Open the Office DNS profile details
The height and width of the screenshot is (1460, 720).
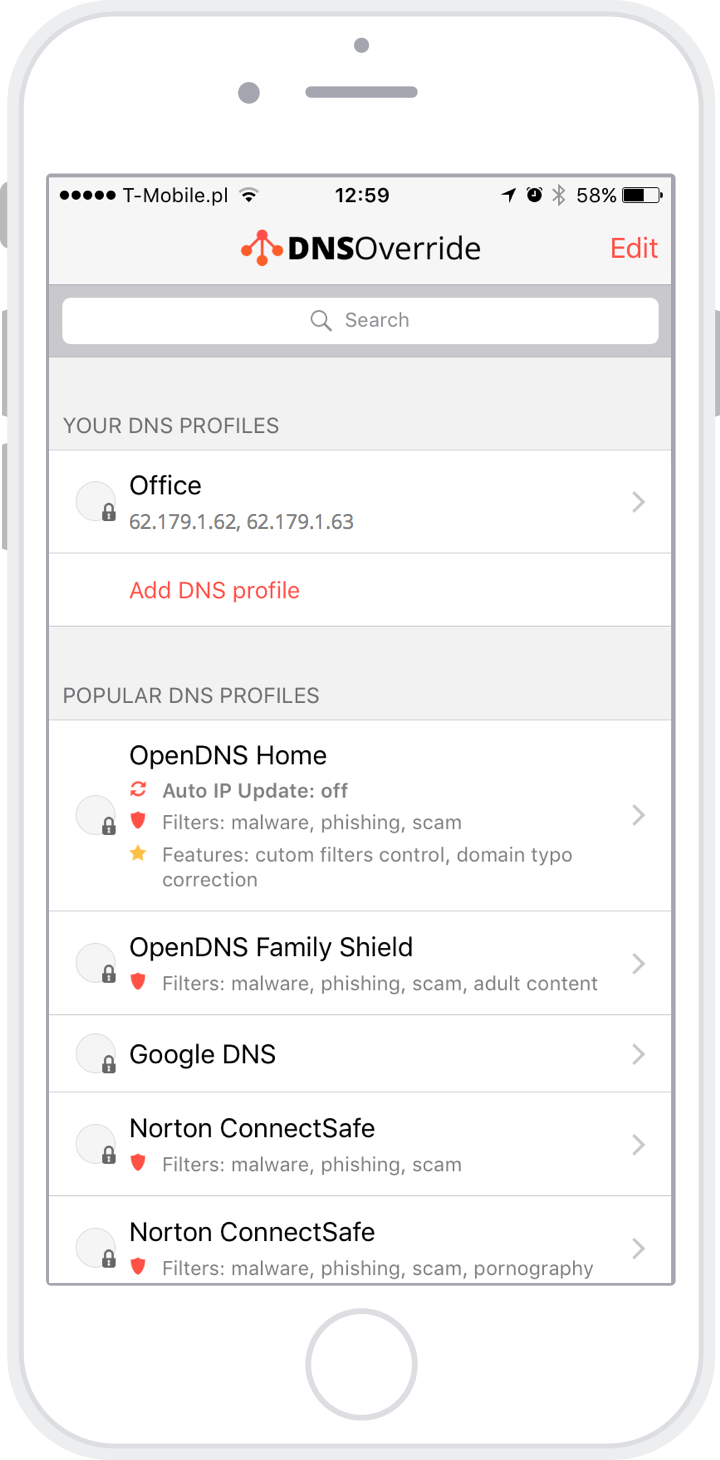point(360,502)
